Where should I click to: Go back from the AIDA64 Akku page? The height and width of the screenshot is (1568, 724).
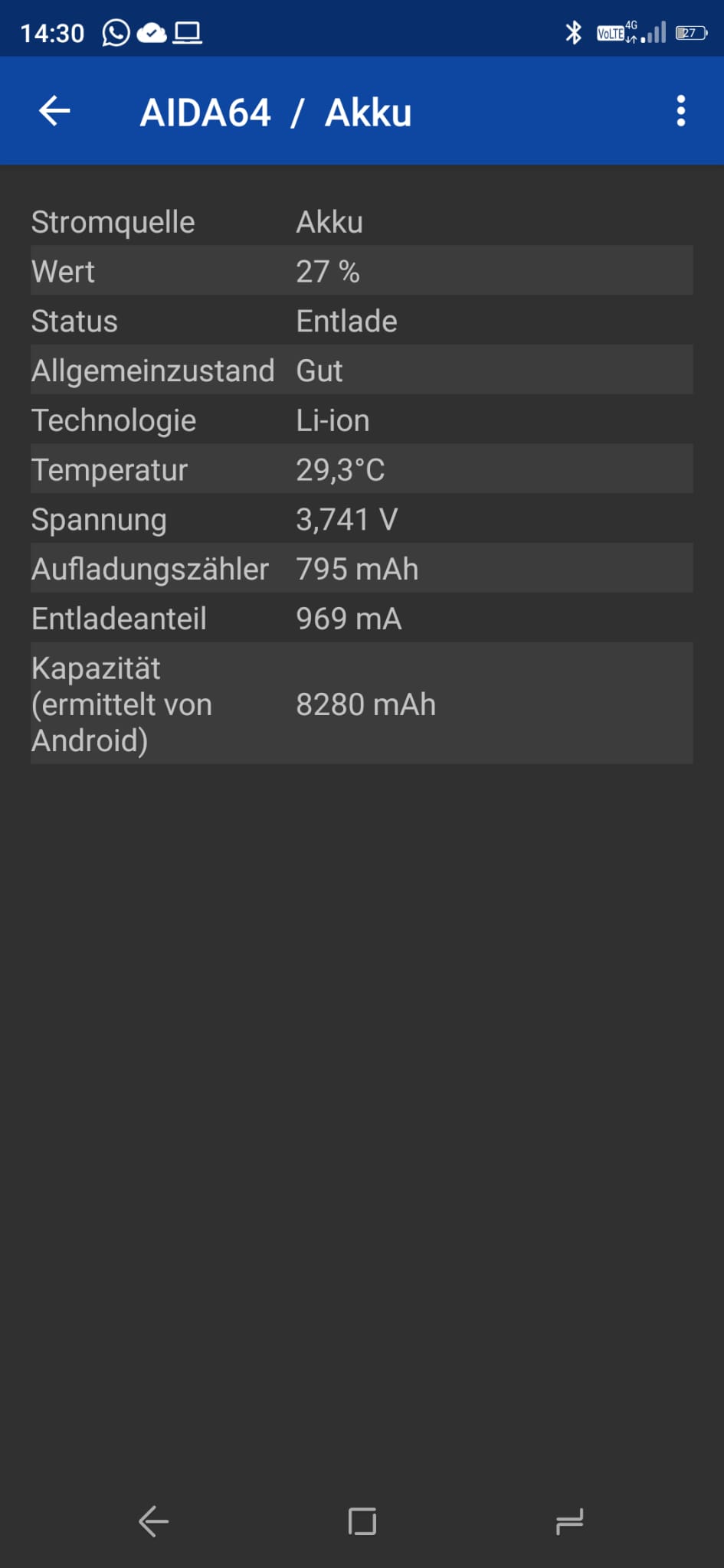pyautogui.click(x=54, y=112)
